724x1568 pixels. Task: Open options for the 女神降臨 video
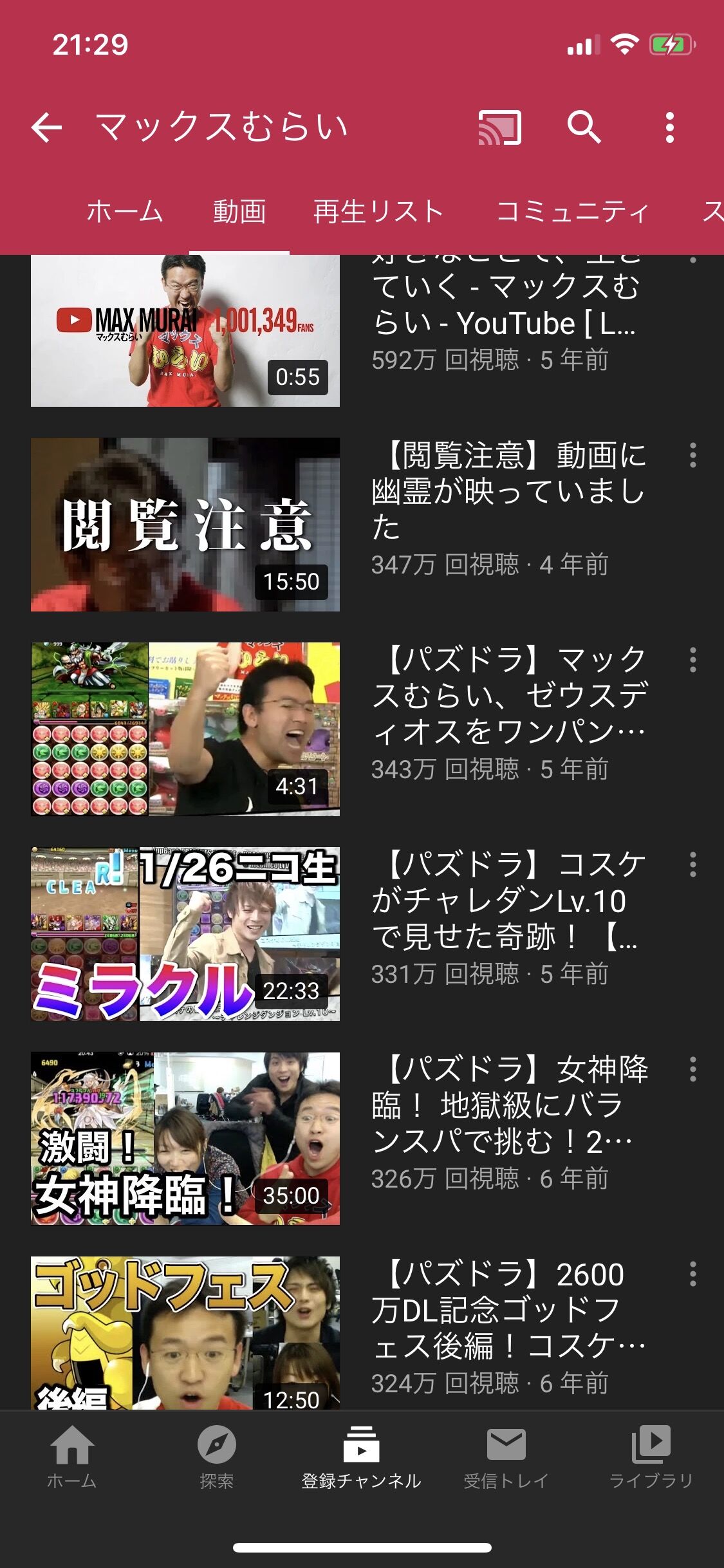(x=692, y=1069)
